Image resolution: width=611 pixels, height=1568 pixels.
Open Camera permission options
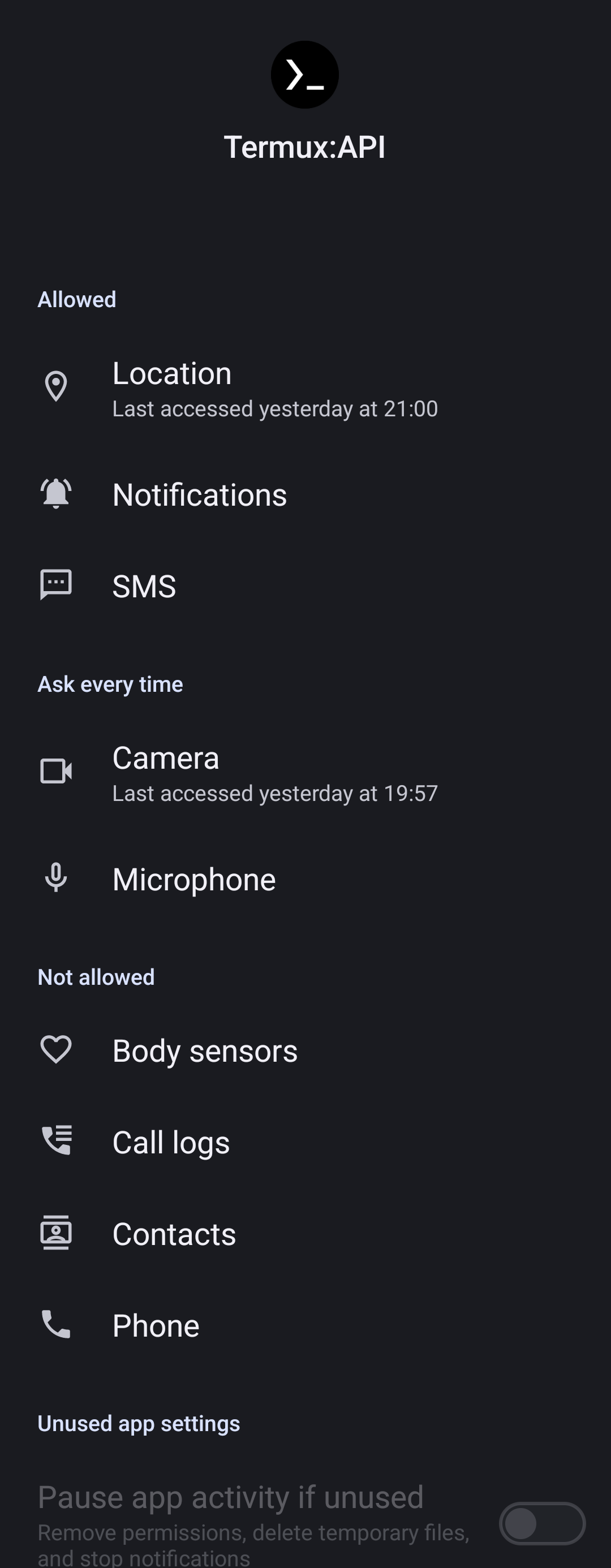coord(274,773)
